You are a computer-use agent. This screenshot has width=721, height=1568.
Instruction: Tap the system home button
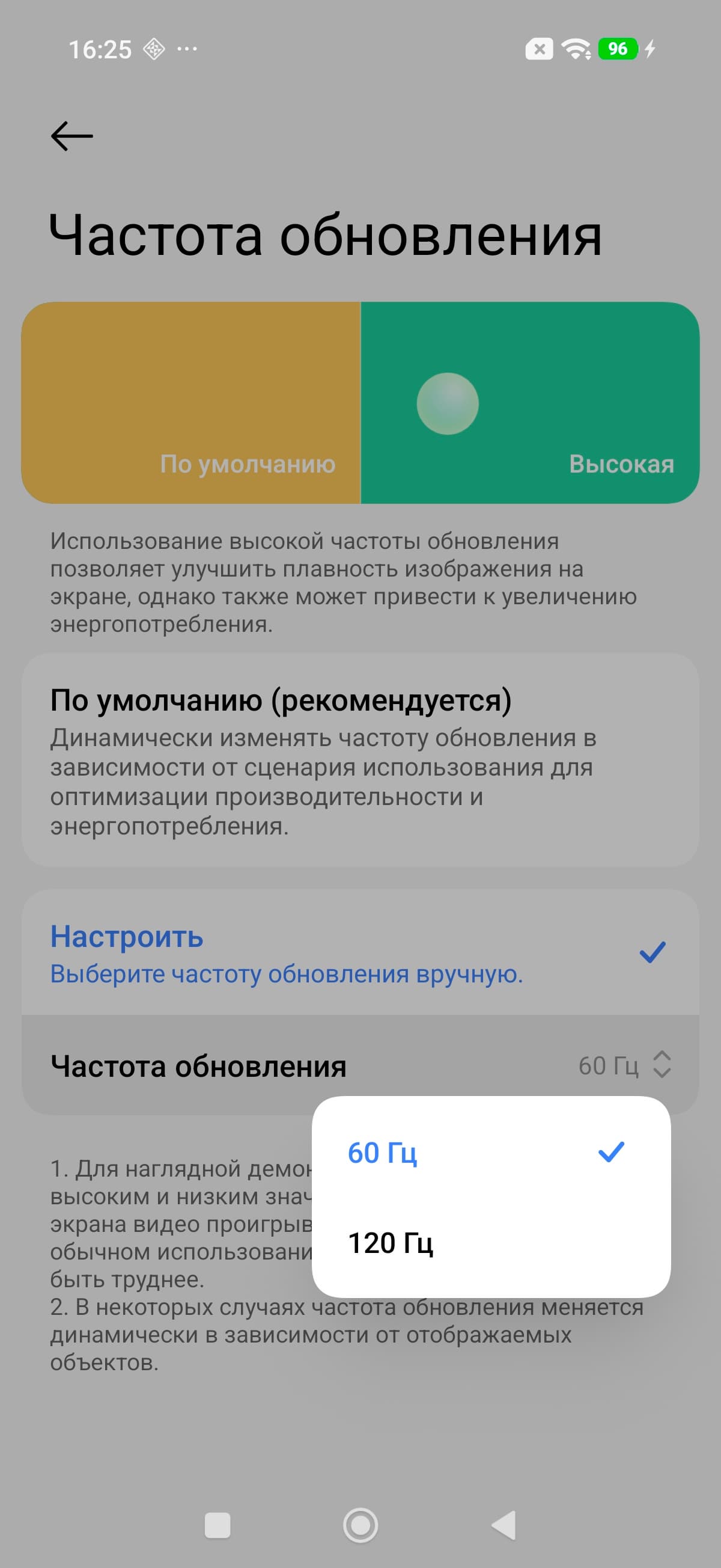[360, 1525]
